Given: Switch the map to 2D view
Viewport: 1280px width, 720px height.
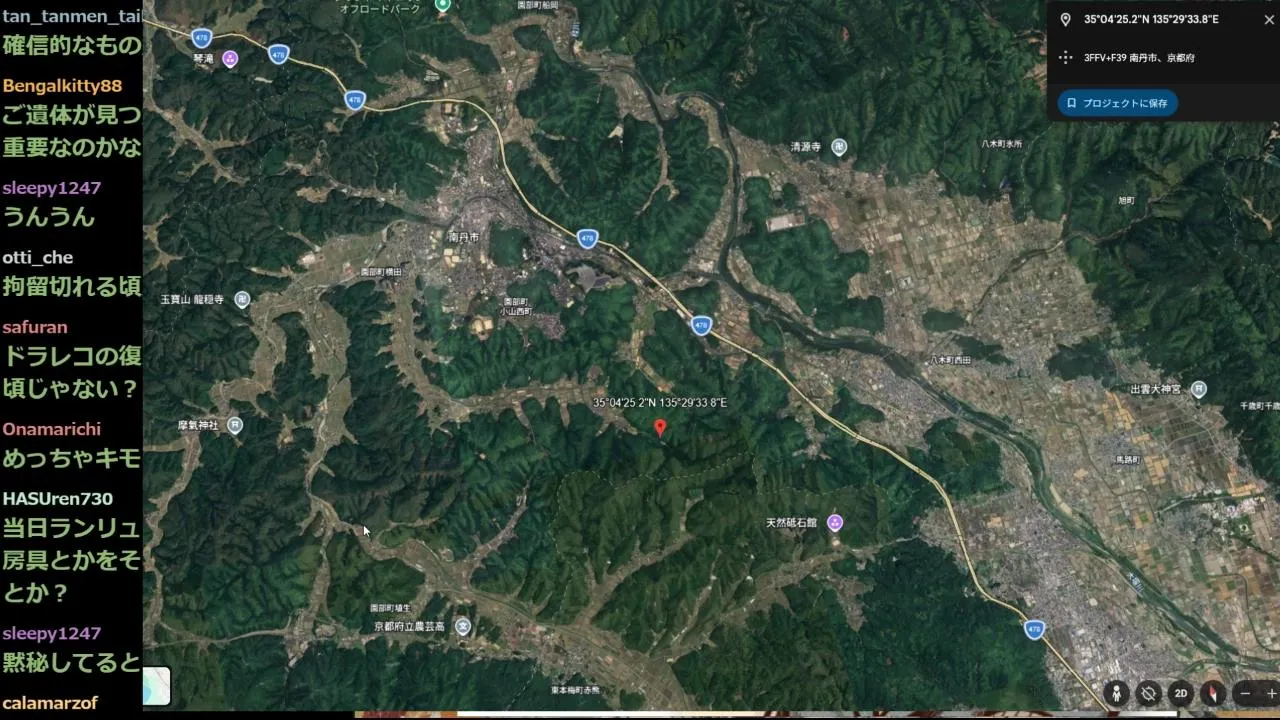Looking at the screenshot, I should 1181,693.
